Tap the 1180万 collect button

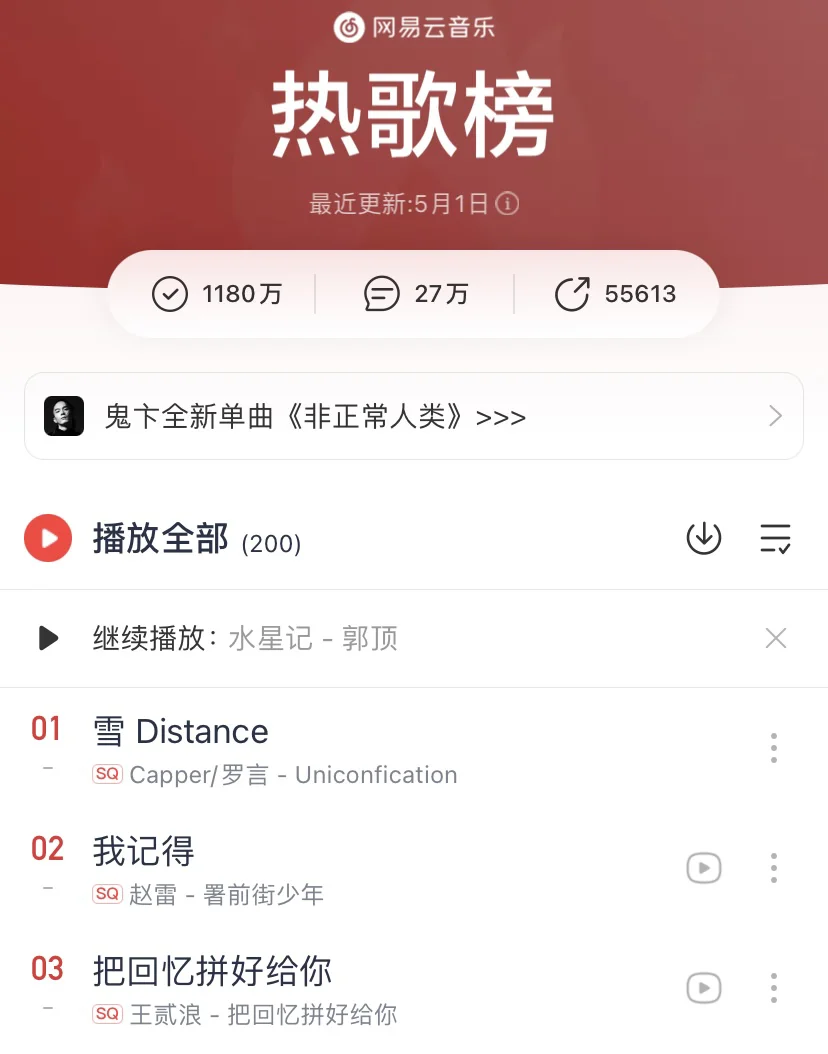tap(216, 294)
